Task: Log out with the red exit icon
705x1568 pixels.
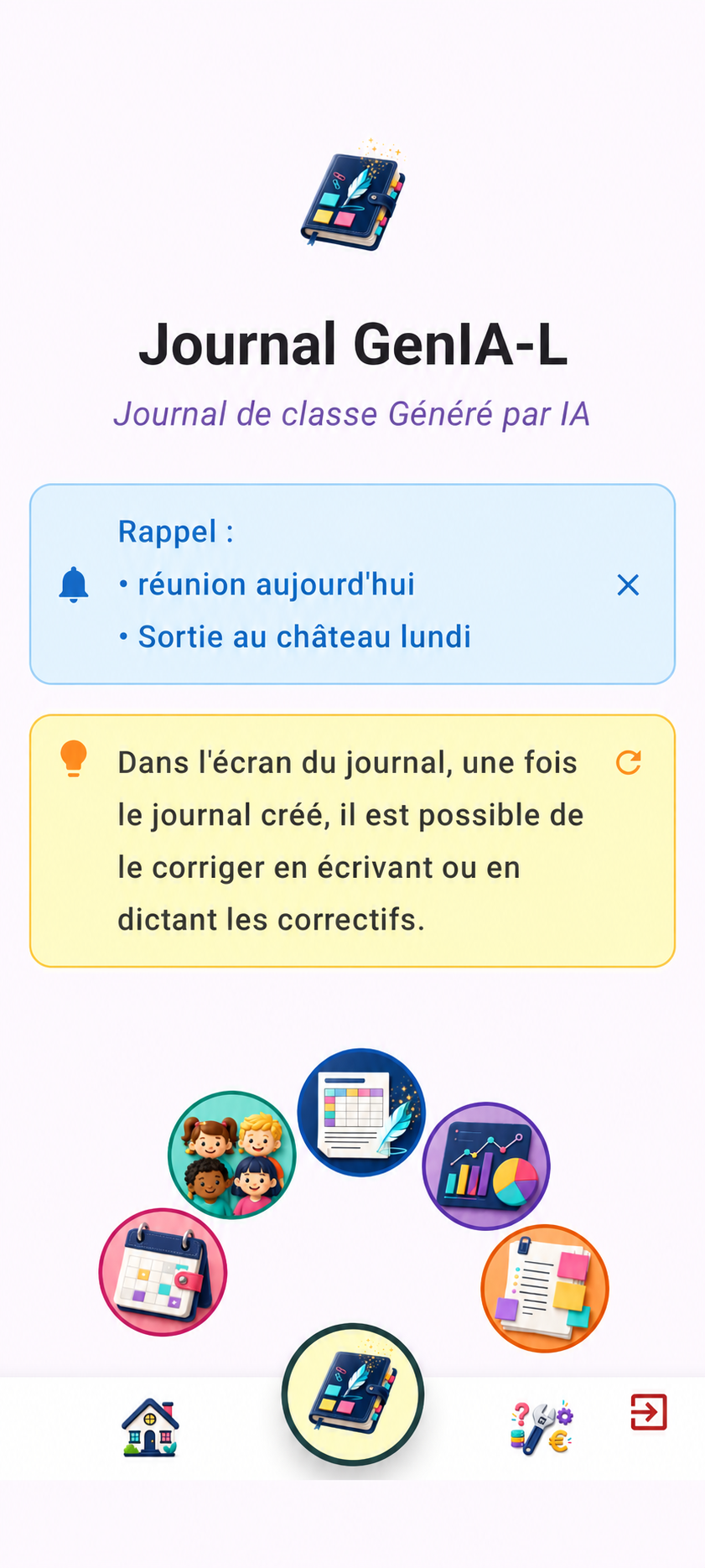Action: pyautogui.click(x=649, y=1412)
